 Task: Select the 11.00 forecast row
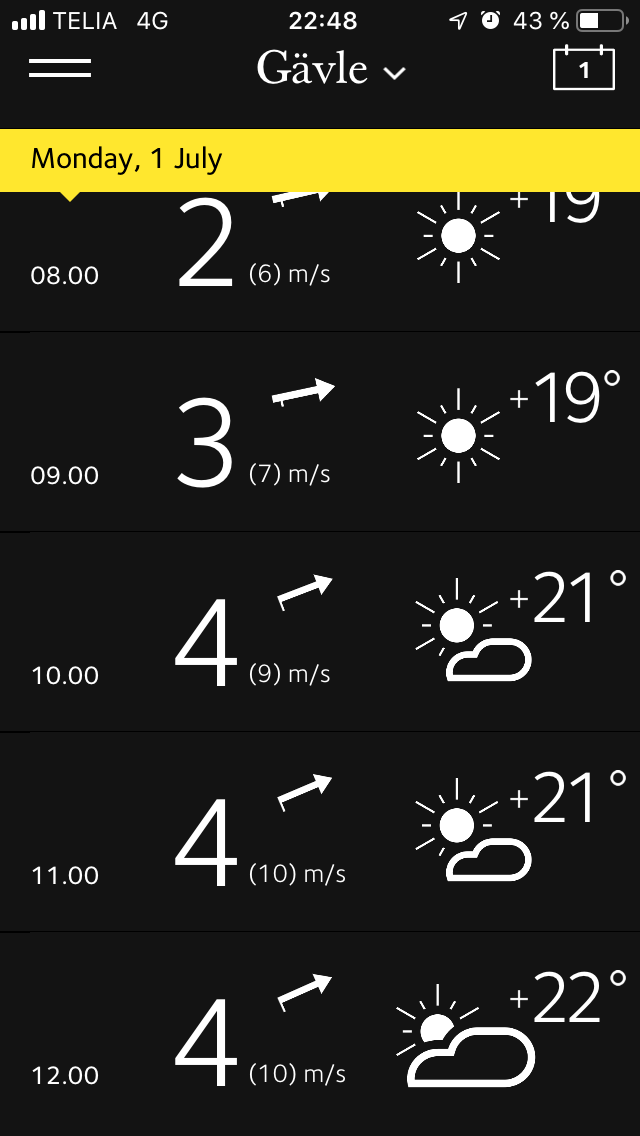click(x=320, y=832)
